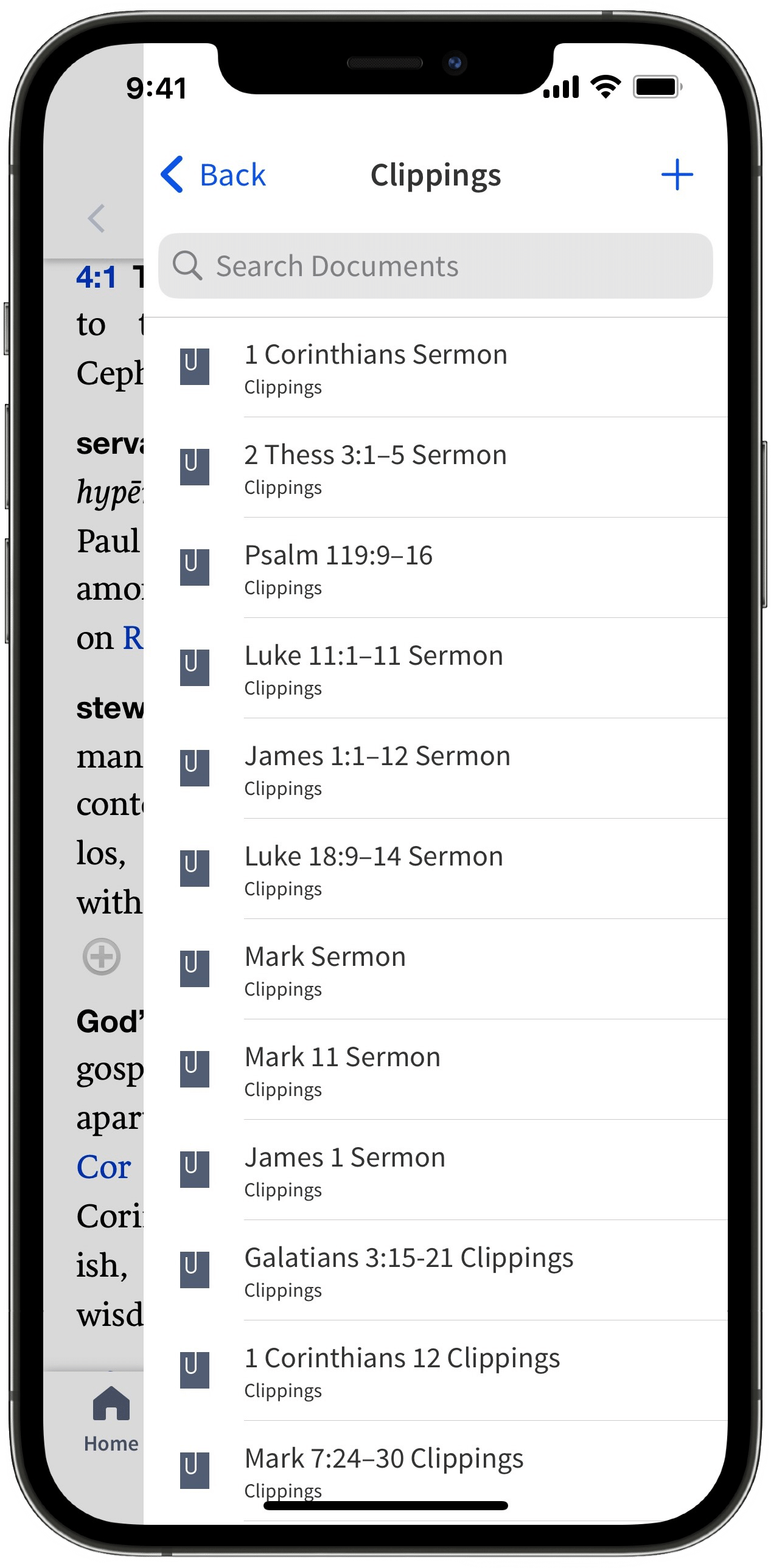Viewport: 771px width, 1568px height.
Task: Switch to the Home tab
Action: [x=111, y=1420]
